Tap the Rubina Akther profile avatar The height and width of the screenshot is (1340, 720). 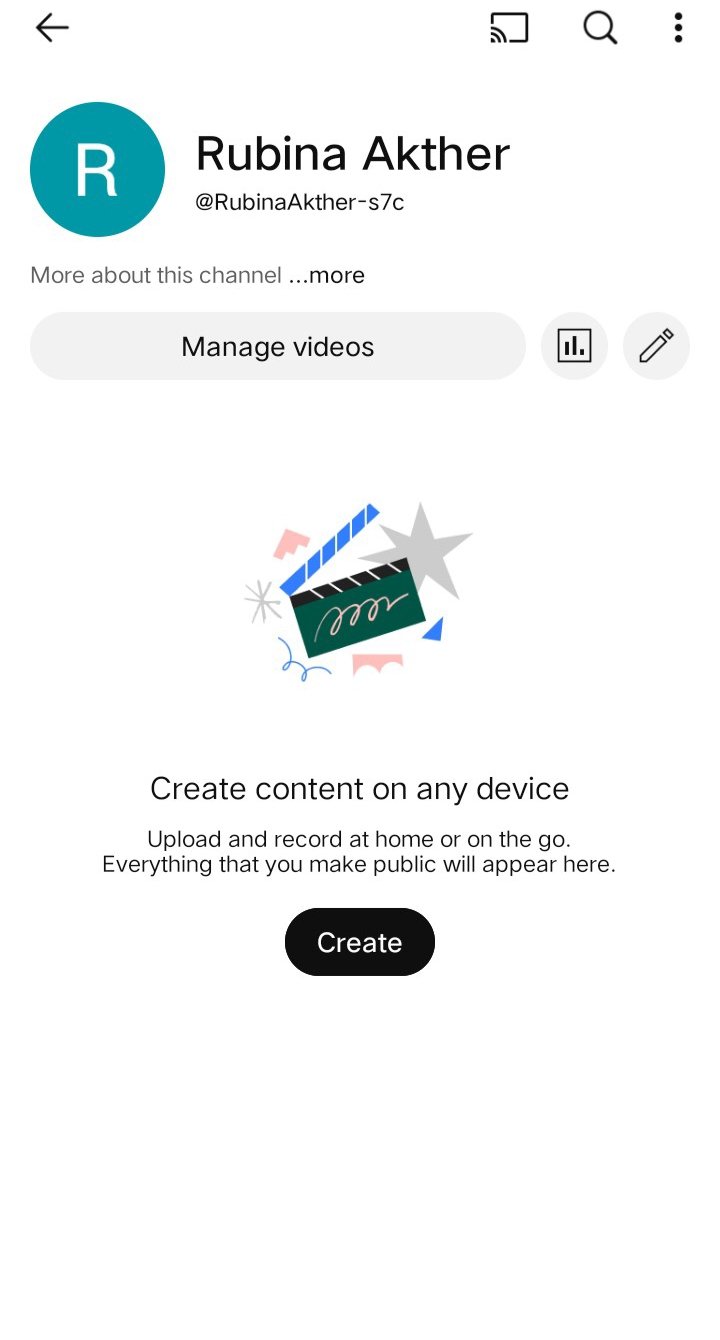[97, 169]
